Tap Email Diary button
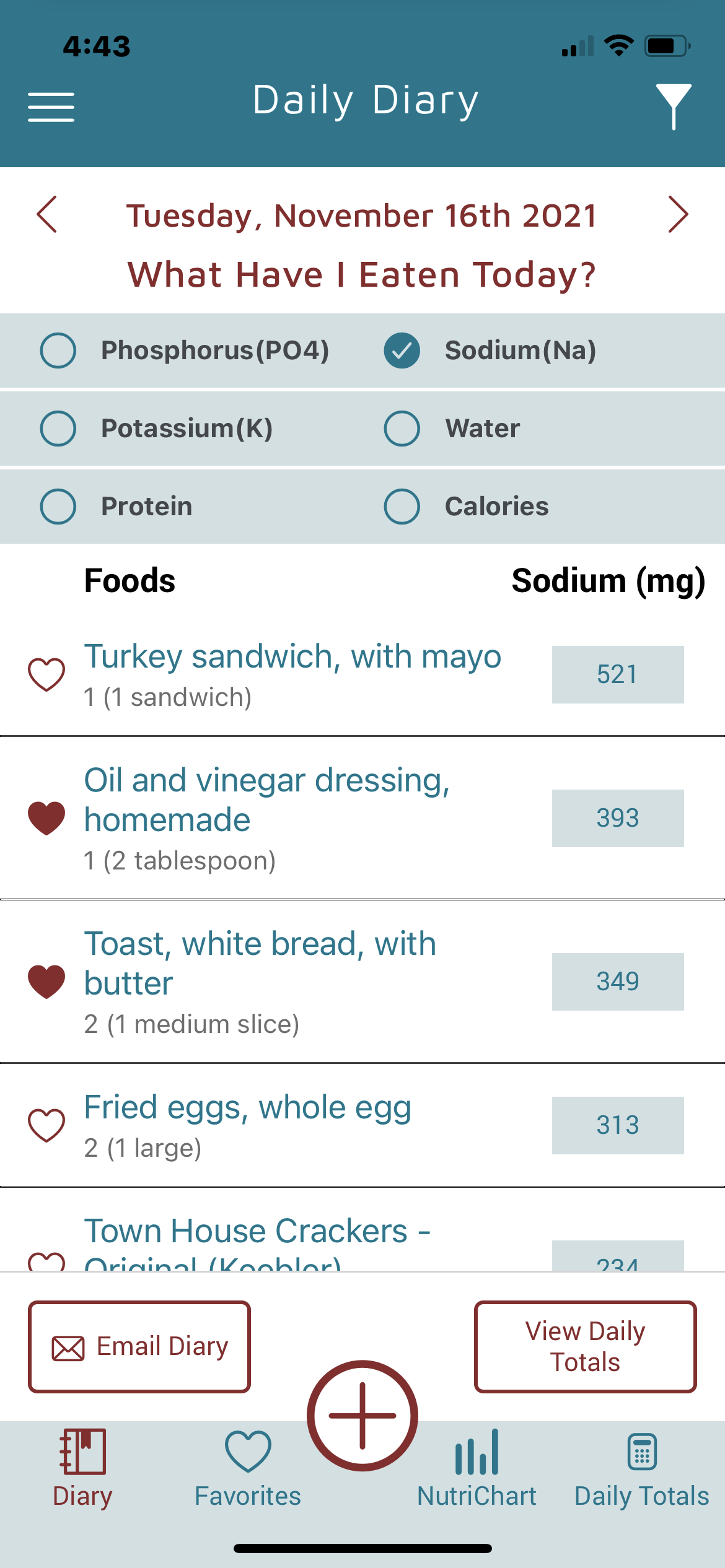Viewport: 725px width, 1568px height. pos(139,1347)
